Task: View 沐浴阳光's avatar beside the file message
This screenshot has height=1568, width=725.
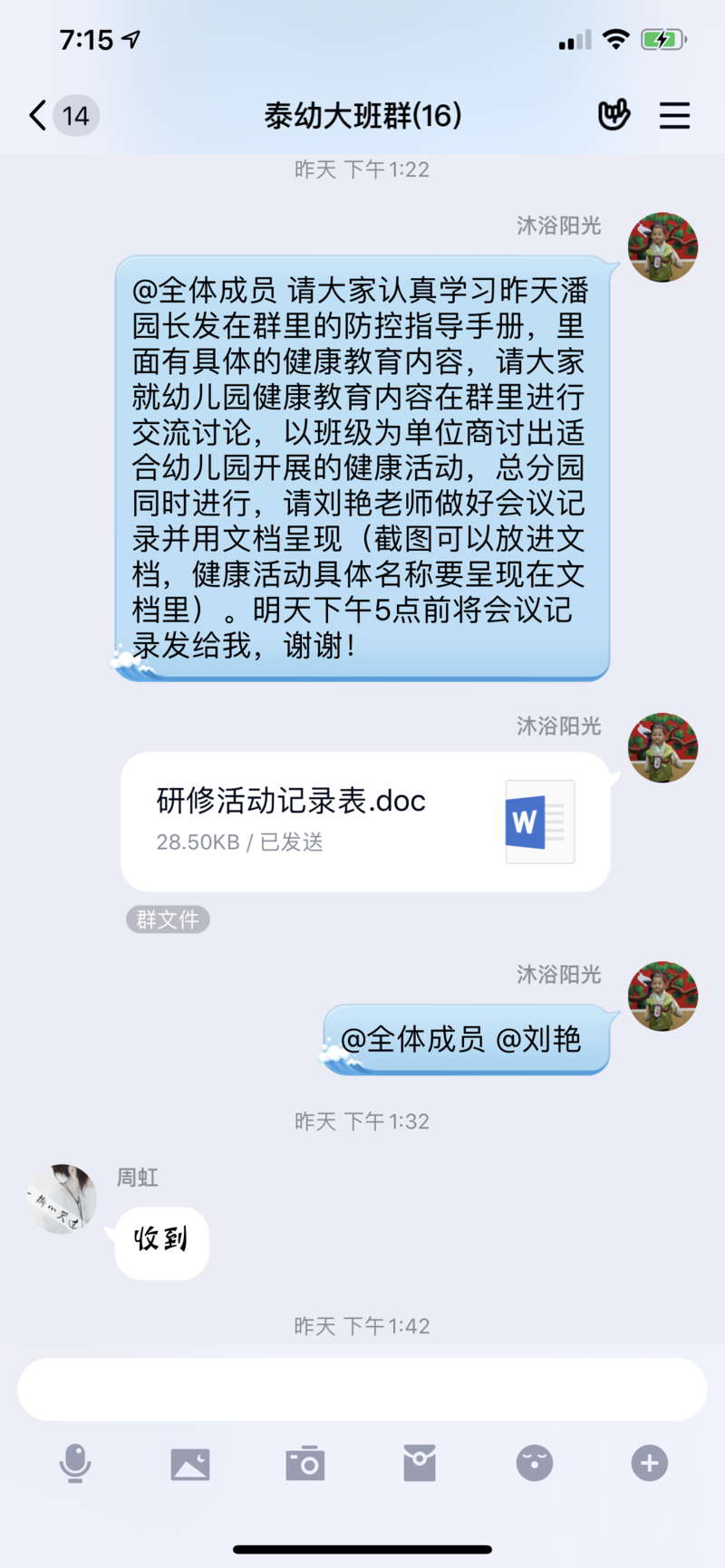Action: [x=662, y=748]
